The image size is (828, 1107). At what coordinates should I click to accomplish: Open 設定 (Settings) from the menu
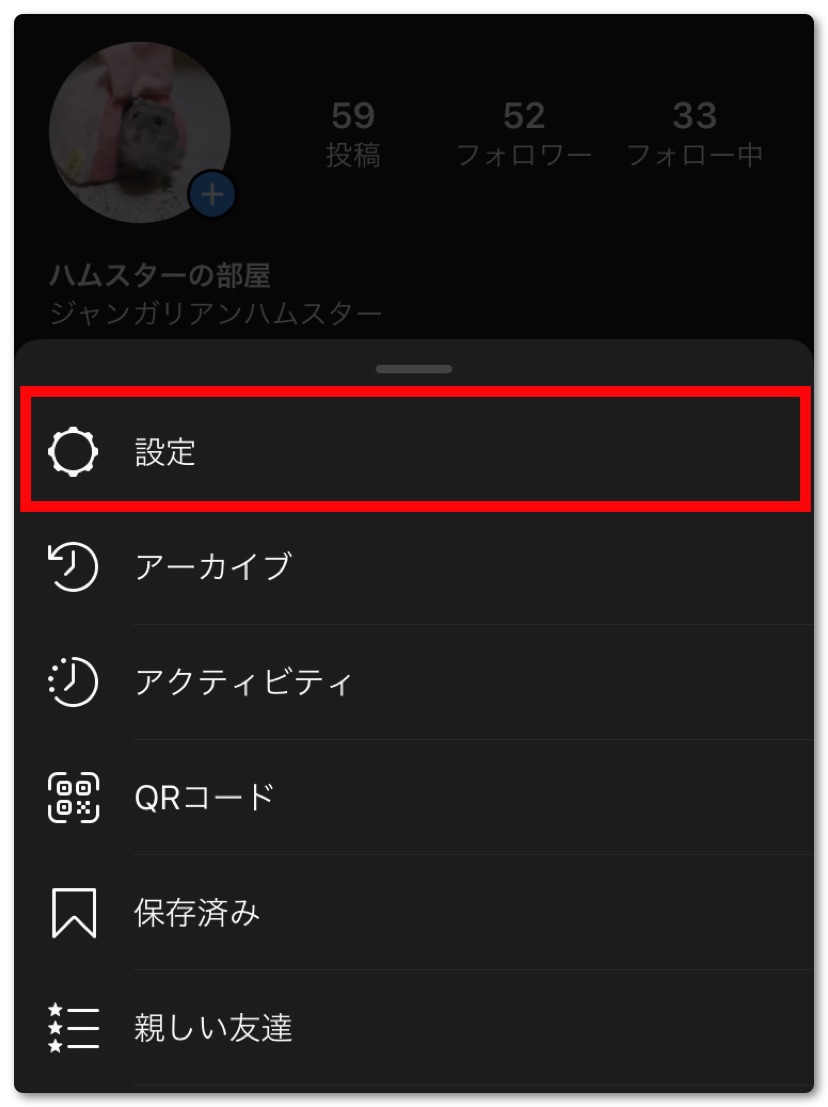[x=165, y=453]
